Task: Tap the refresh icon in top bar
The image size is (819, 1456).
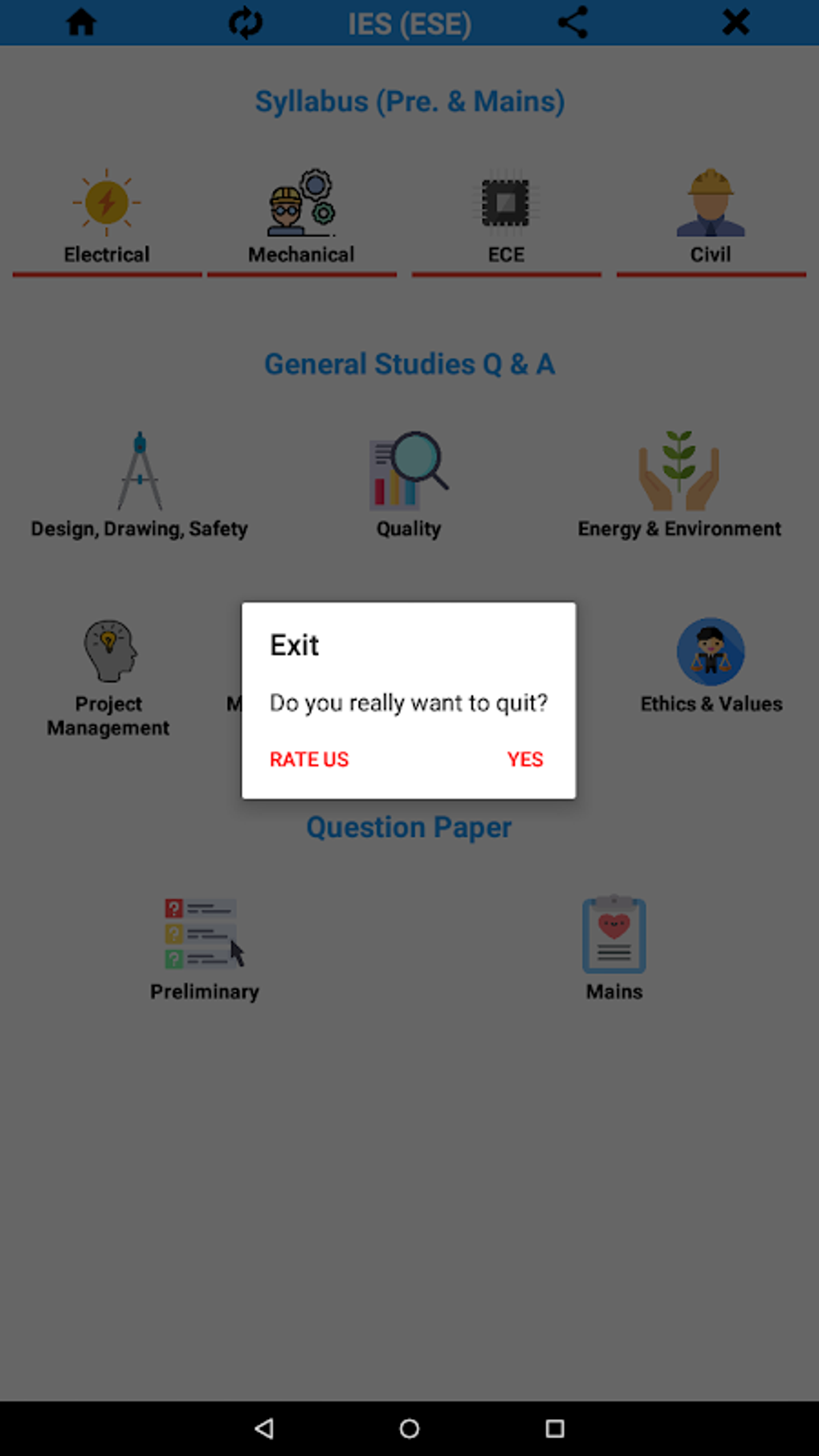Action: [x=246, y=22]
